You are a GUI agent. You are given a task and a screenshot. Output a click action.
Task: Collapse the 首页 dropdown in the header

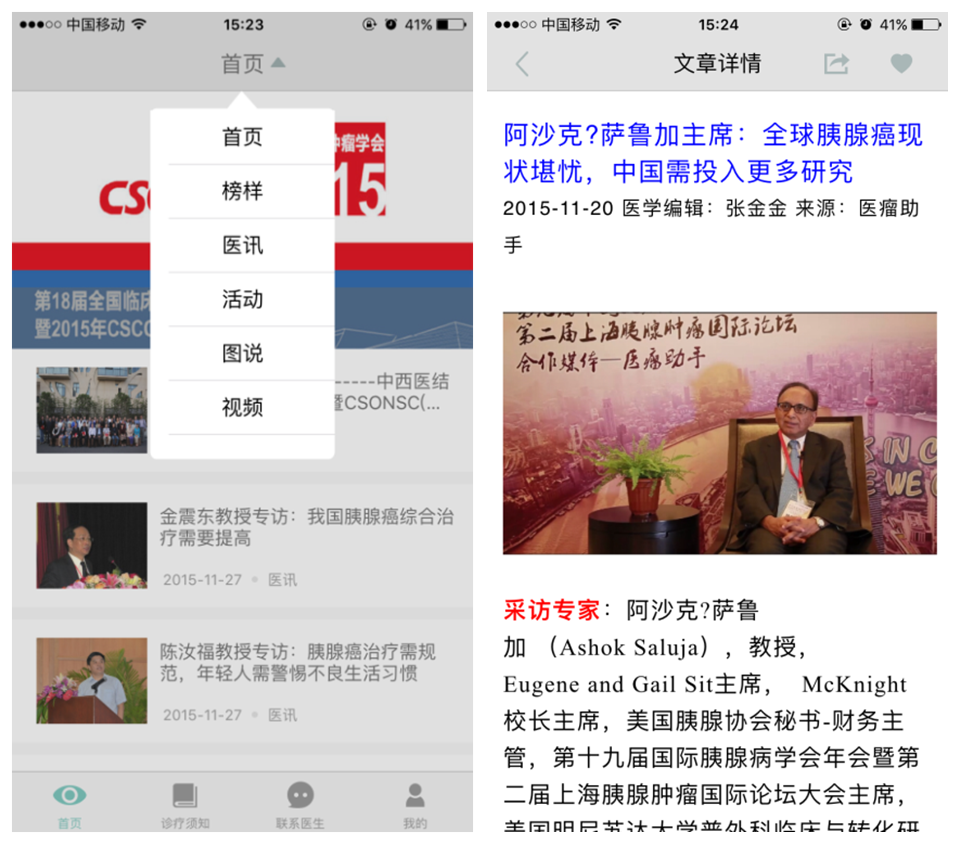(252, 64)
